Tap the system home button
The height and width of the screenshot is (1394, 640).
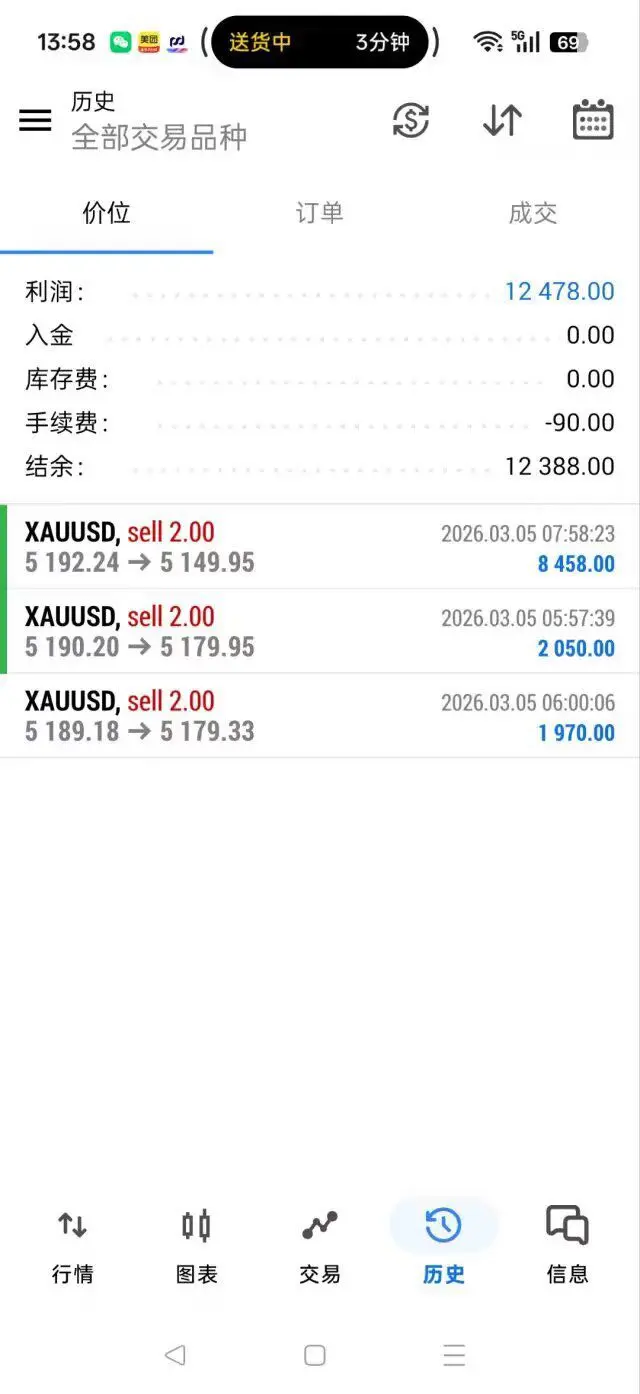315,1355
